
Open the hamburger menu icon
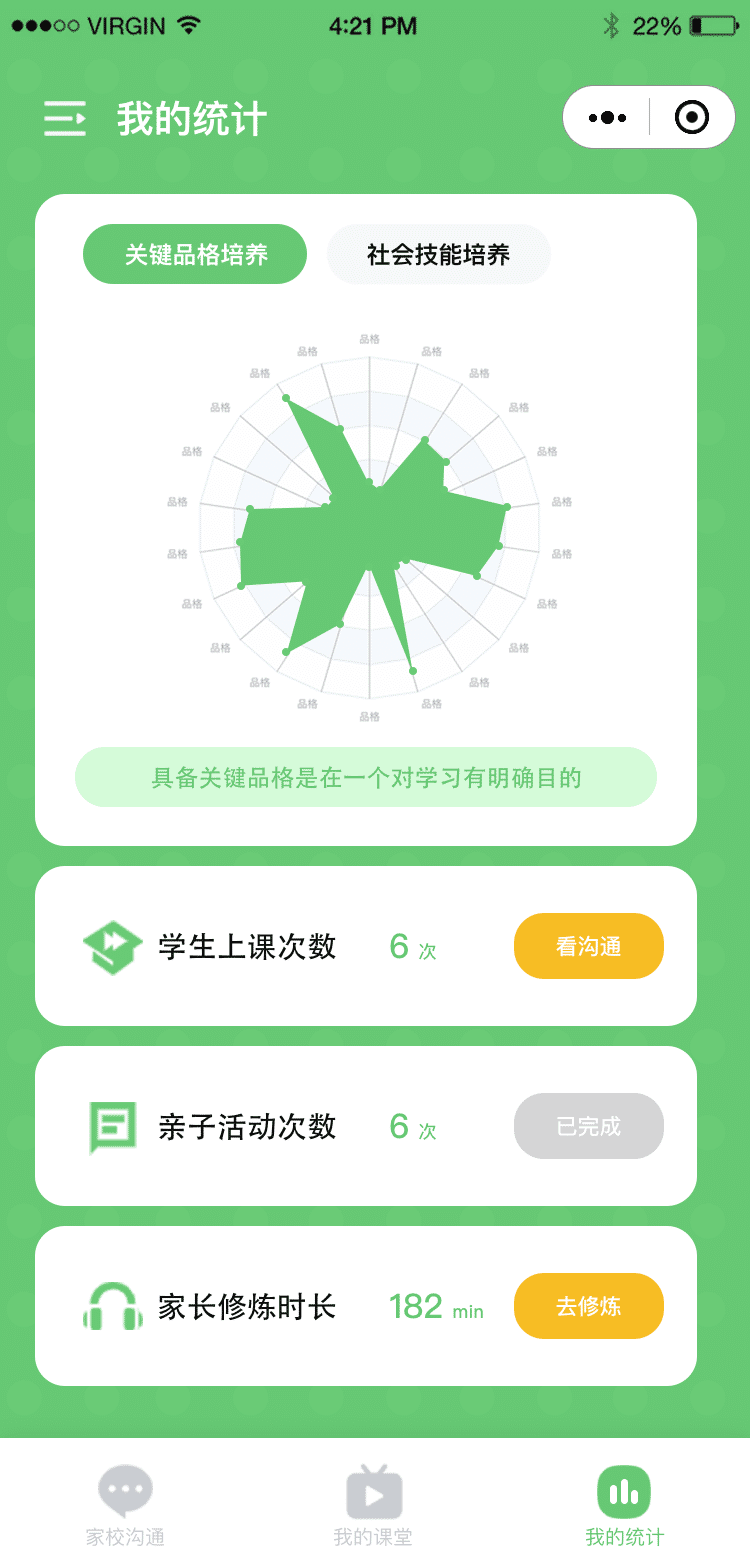[x=65, y=119]
